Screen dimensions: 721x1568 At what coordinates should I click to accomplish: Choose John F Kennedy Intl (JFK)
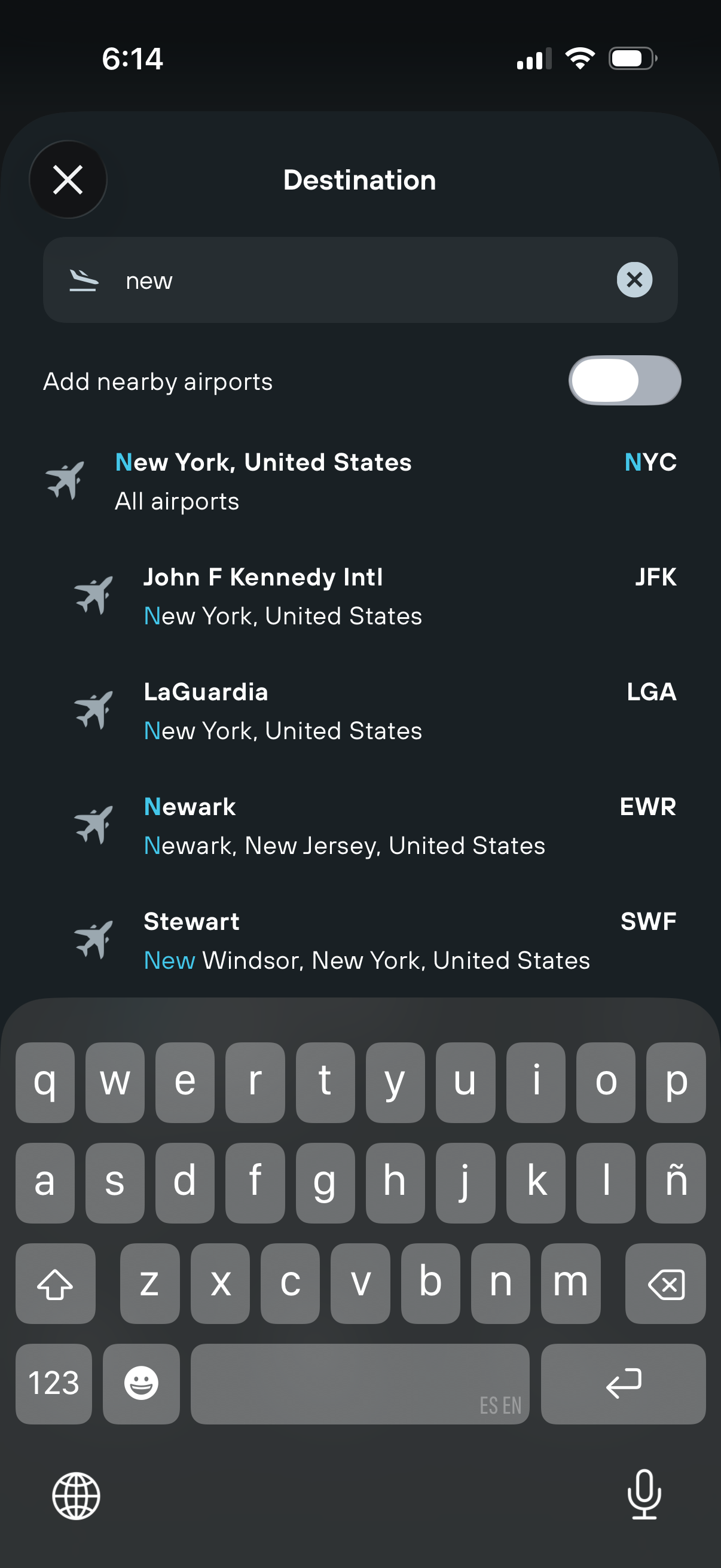(x=374, y=596)
